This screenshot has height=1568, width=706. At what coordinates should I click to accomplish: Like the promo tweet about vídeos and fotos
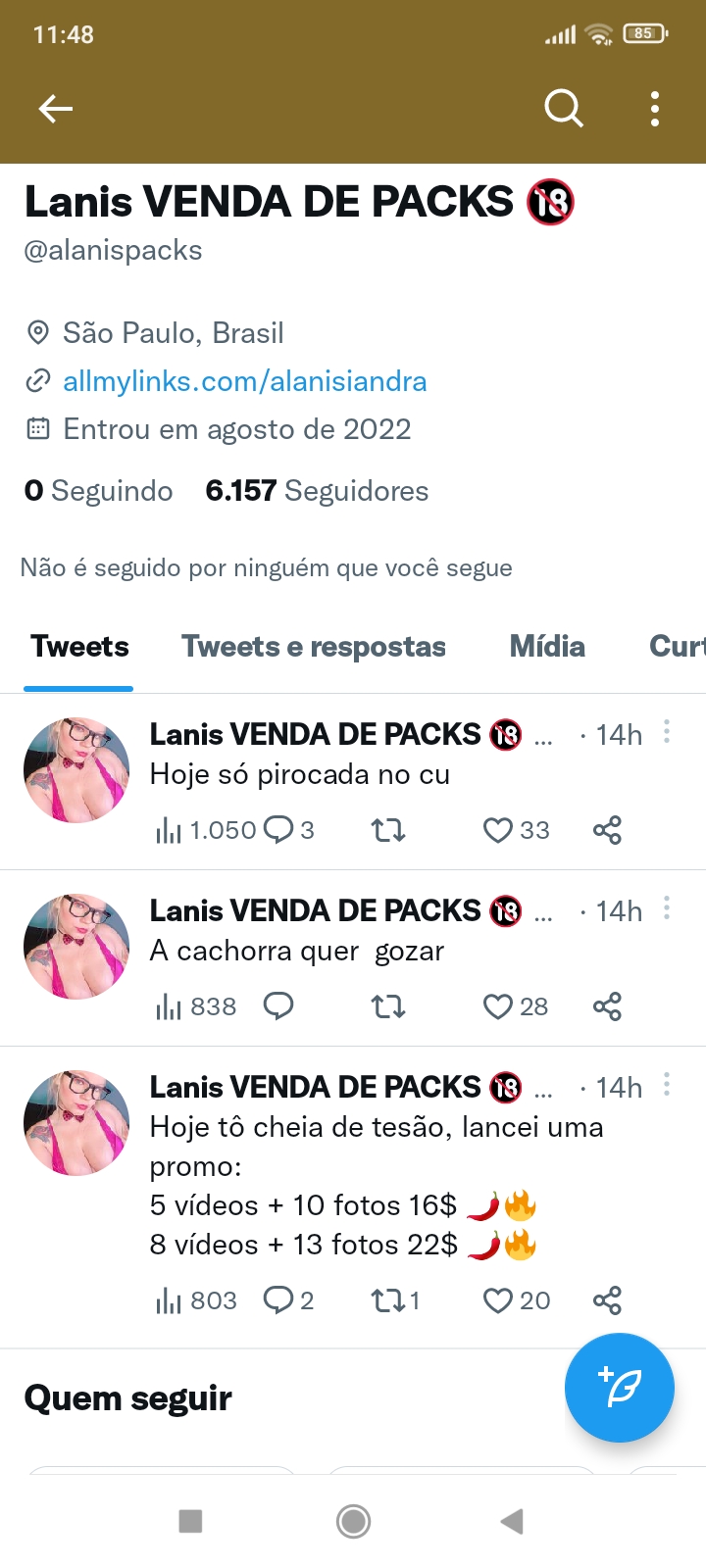pyautogui.click(x=499, y=1300)
